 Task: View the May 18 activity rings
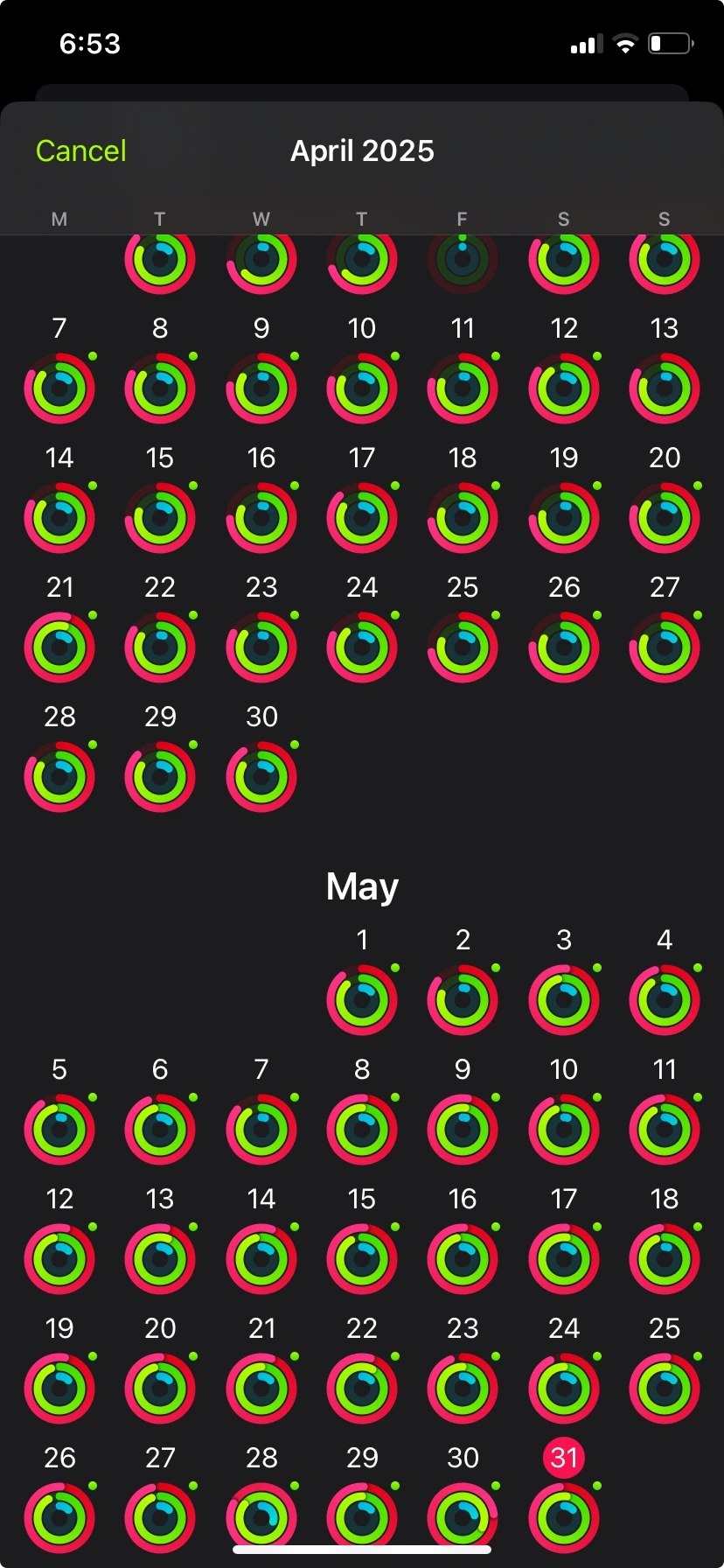pyautogui.click(x=664, y=1257)
